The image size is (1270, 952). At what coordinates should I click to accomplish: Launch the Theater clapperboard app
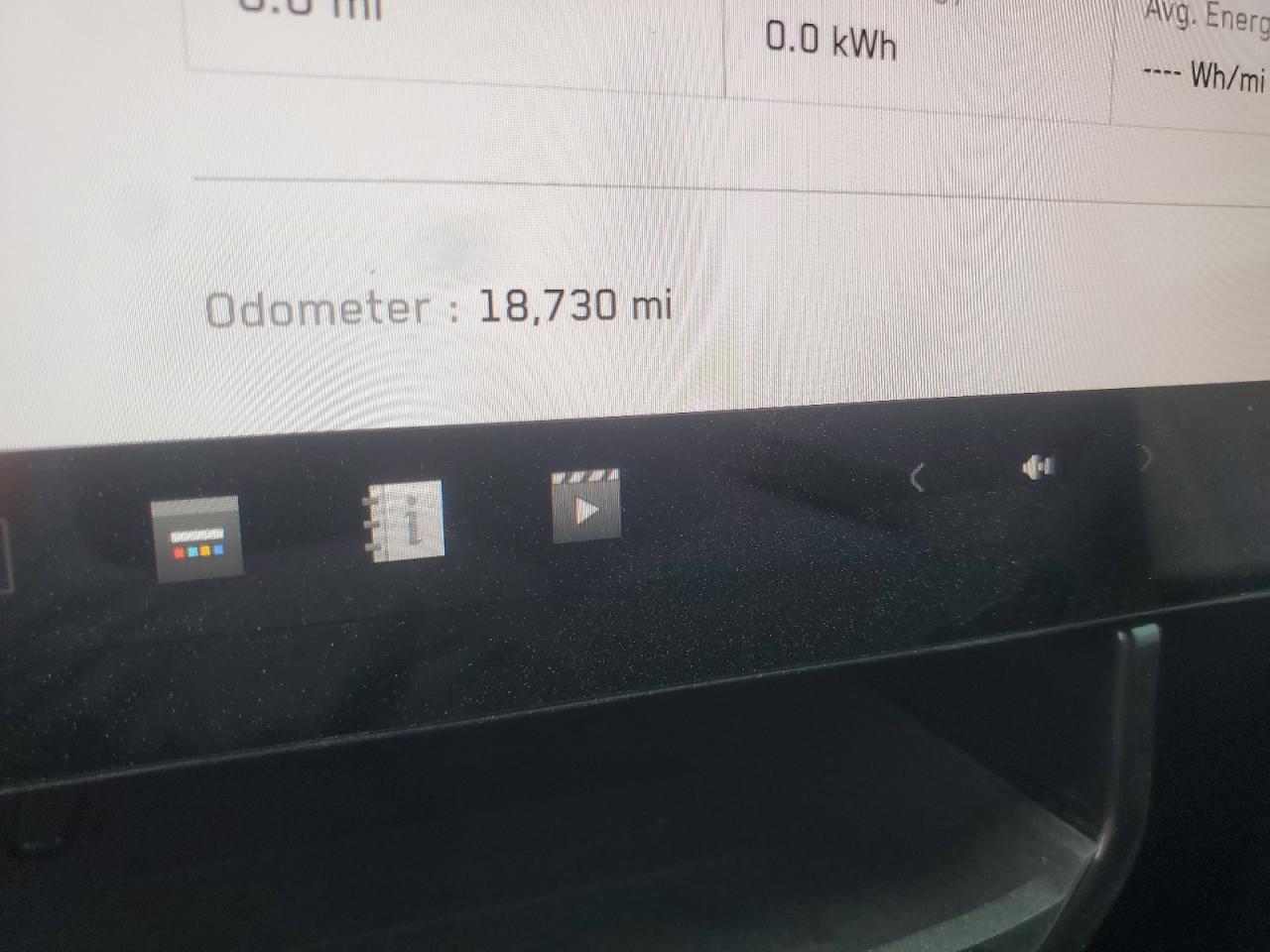click(x=585, y=506)
